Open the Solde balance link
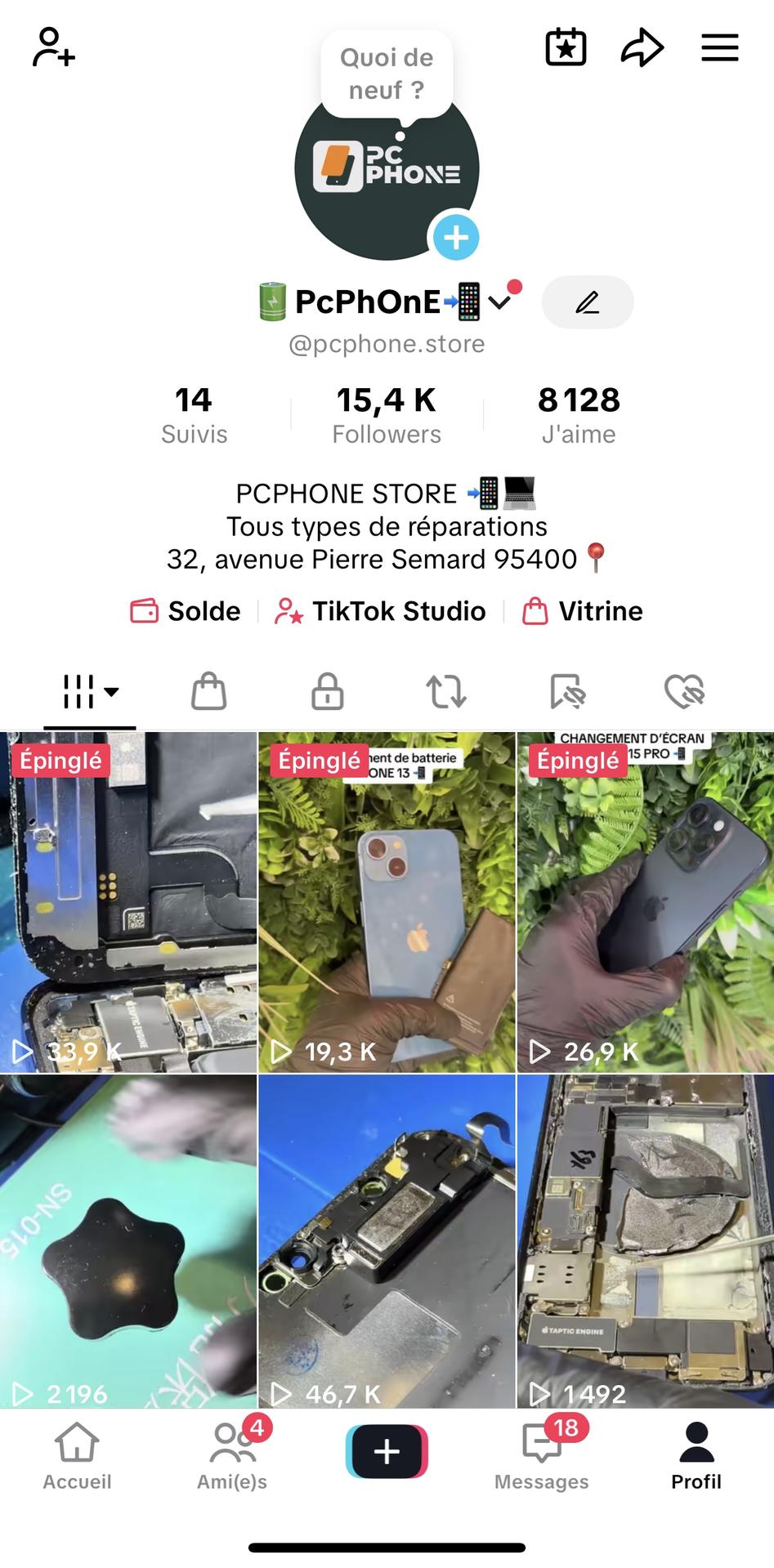The image size is (774, 1568). 186,611
